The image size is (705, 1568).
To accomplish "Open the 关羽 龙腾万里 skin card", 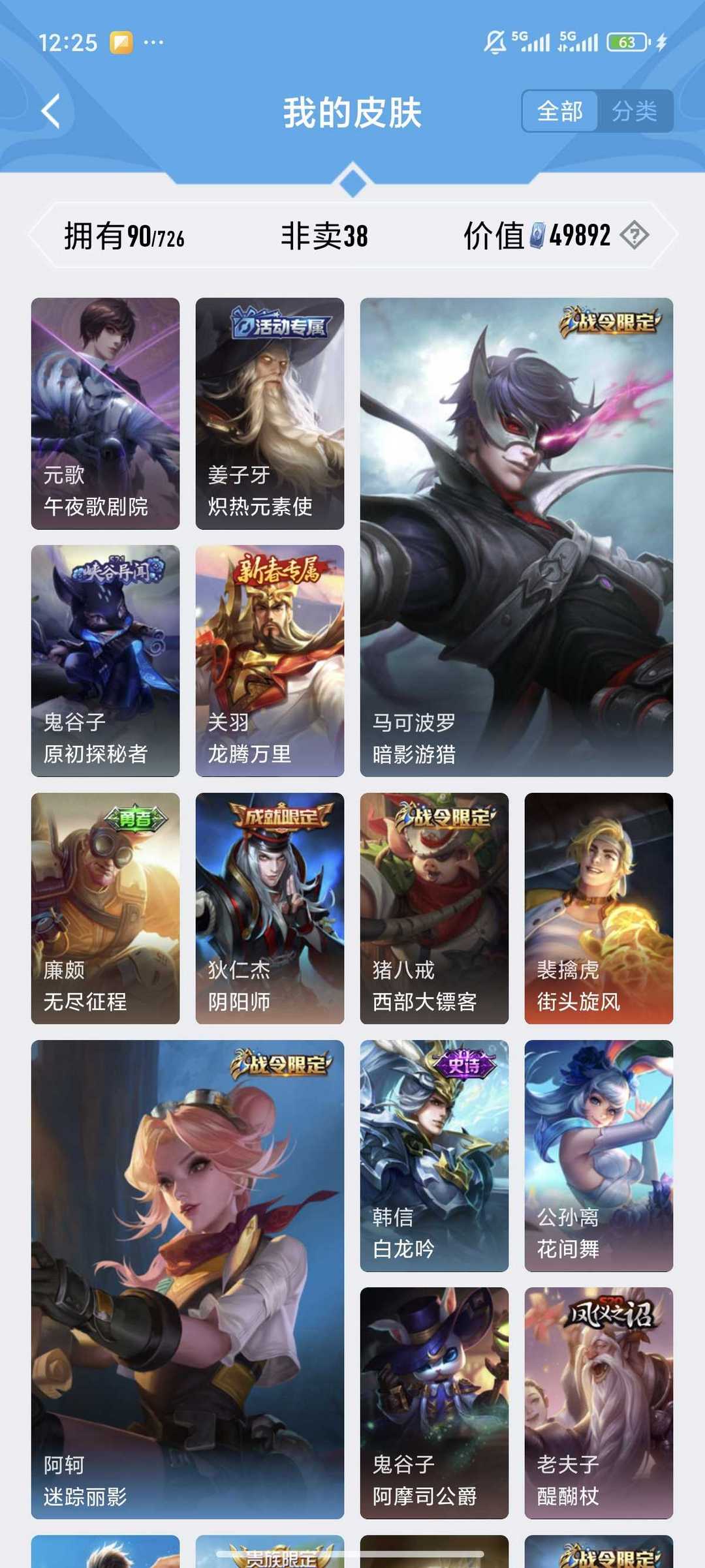I will (x=270, y=661).
